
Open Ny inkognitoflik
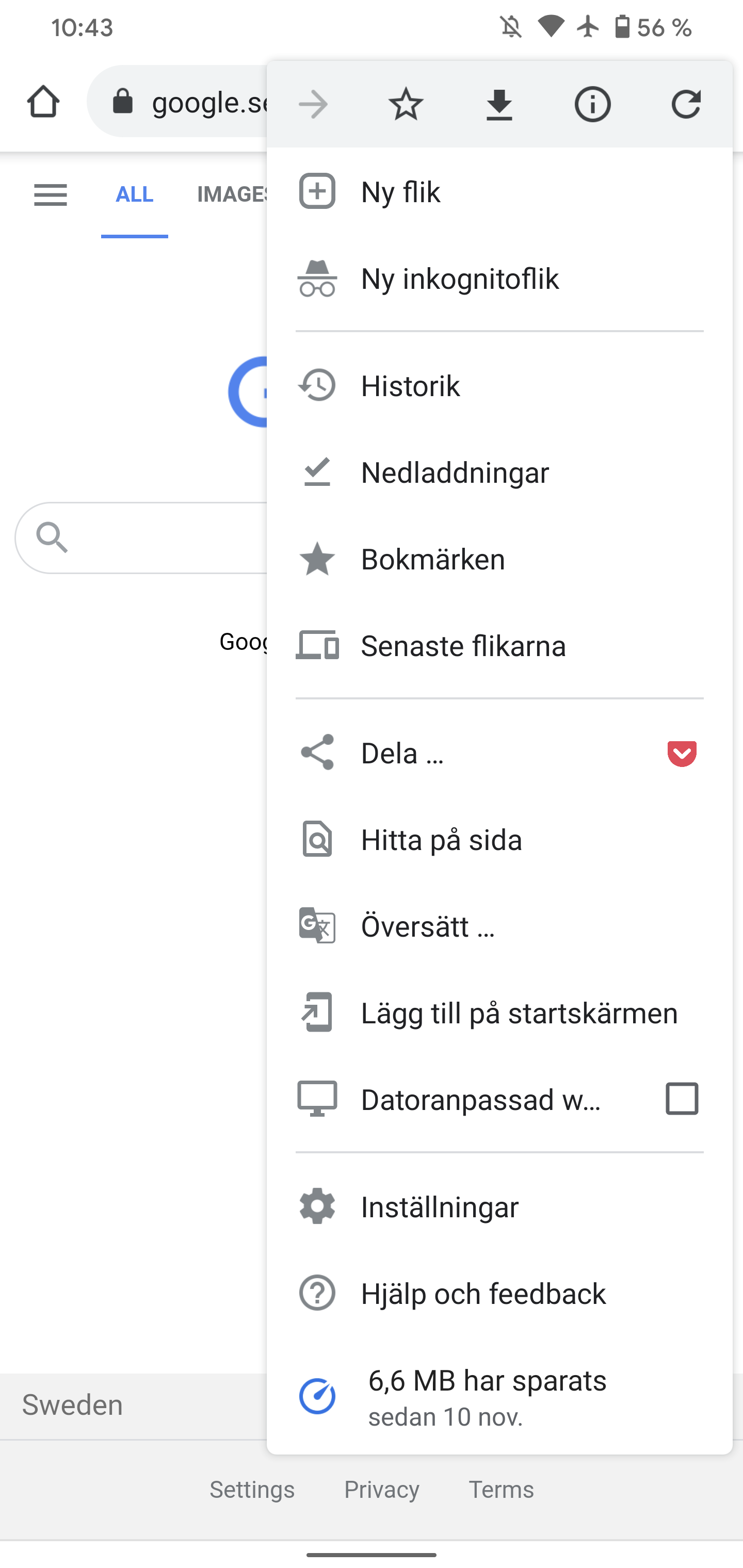pyautogui.click(x=499, y=279)
